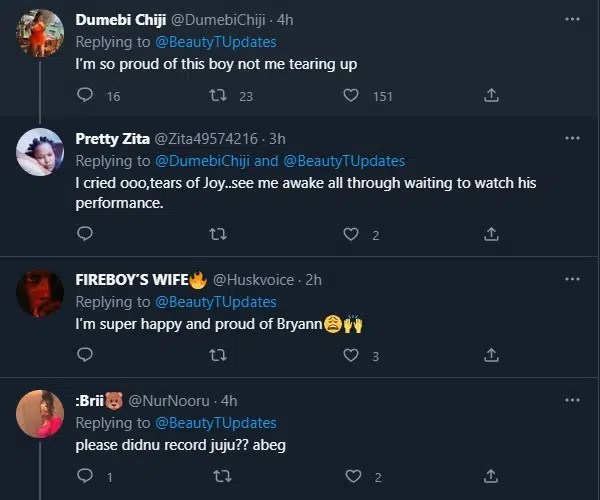This screenshot has width=600, height=500.
Task: Like Pretty Zita's reply
Action: click(x=350, y=235)
